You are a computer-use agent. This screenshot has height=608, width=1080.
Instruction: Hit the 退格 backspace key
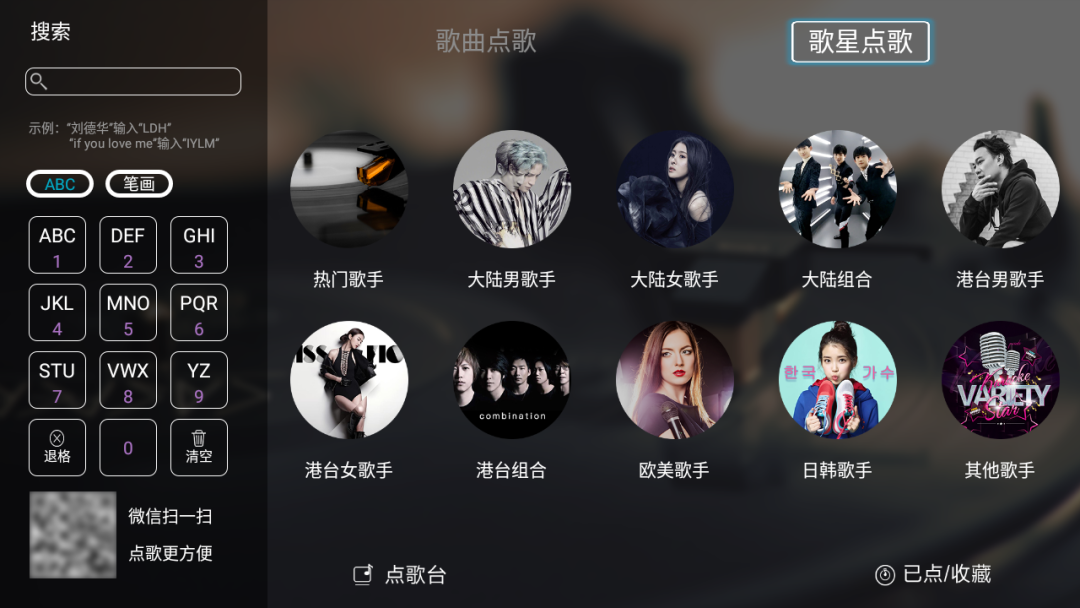tap(57, 447)
